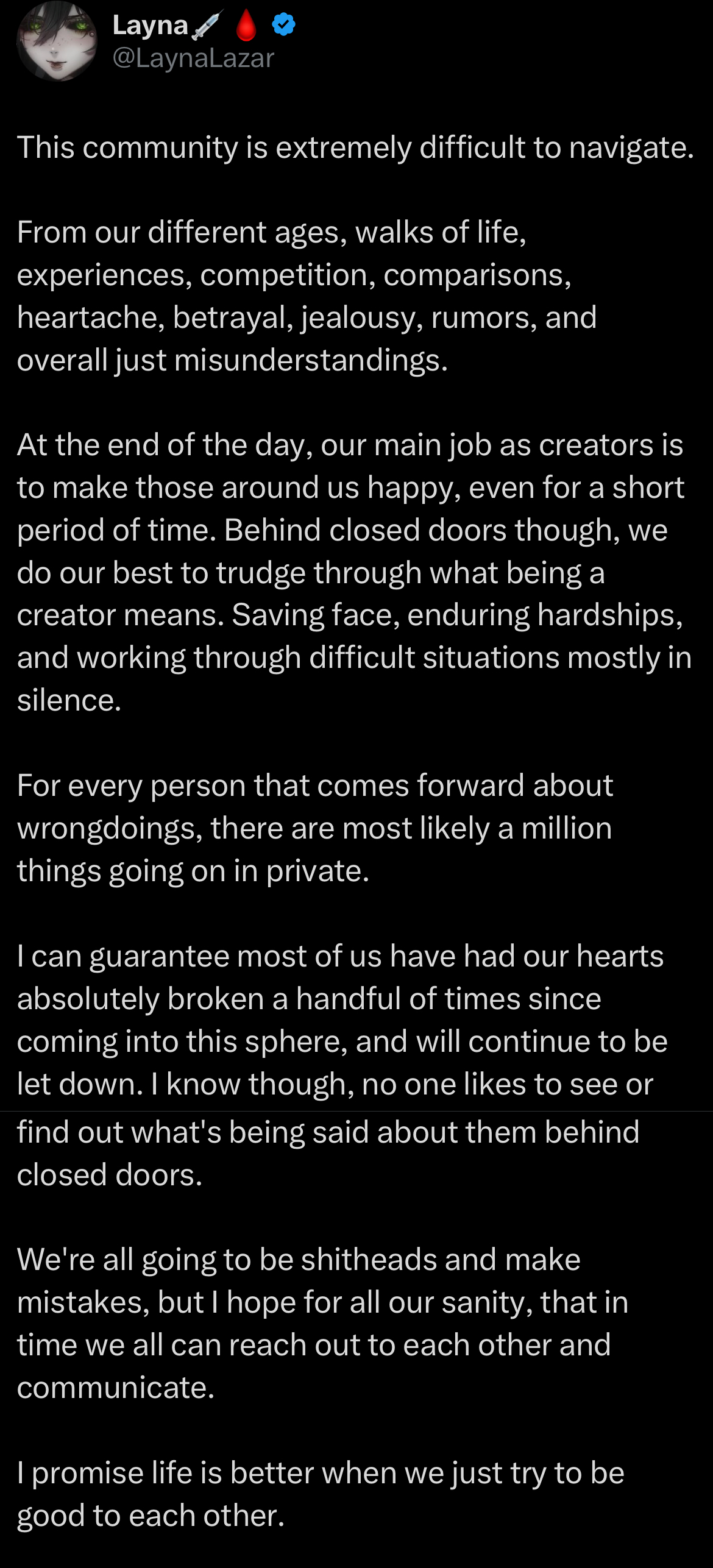Open Layna's profile picture avatar
713x1568 pixels.
pyautogui.click(x=57, y=41)
